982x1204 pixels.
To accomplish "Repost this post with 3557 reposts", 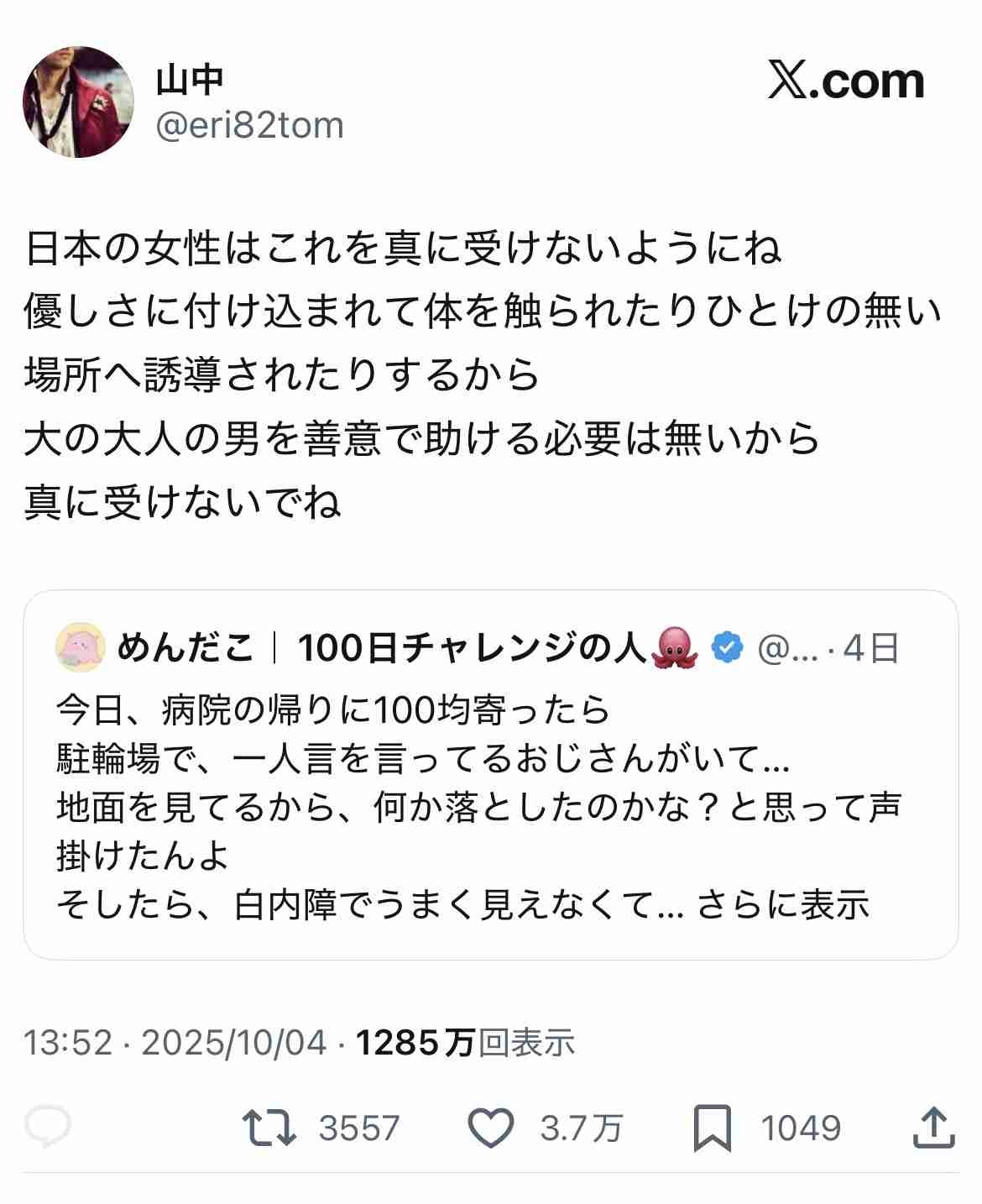I will pos(269,1128).
